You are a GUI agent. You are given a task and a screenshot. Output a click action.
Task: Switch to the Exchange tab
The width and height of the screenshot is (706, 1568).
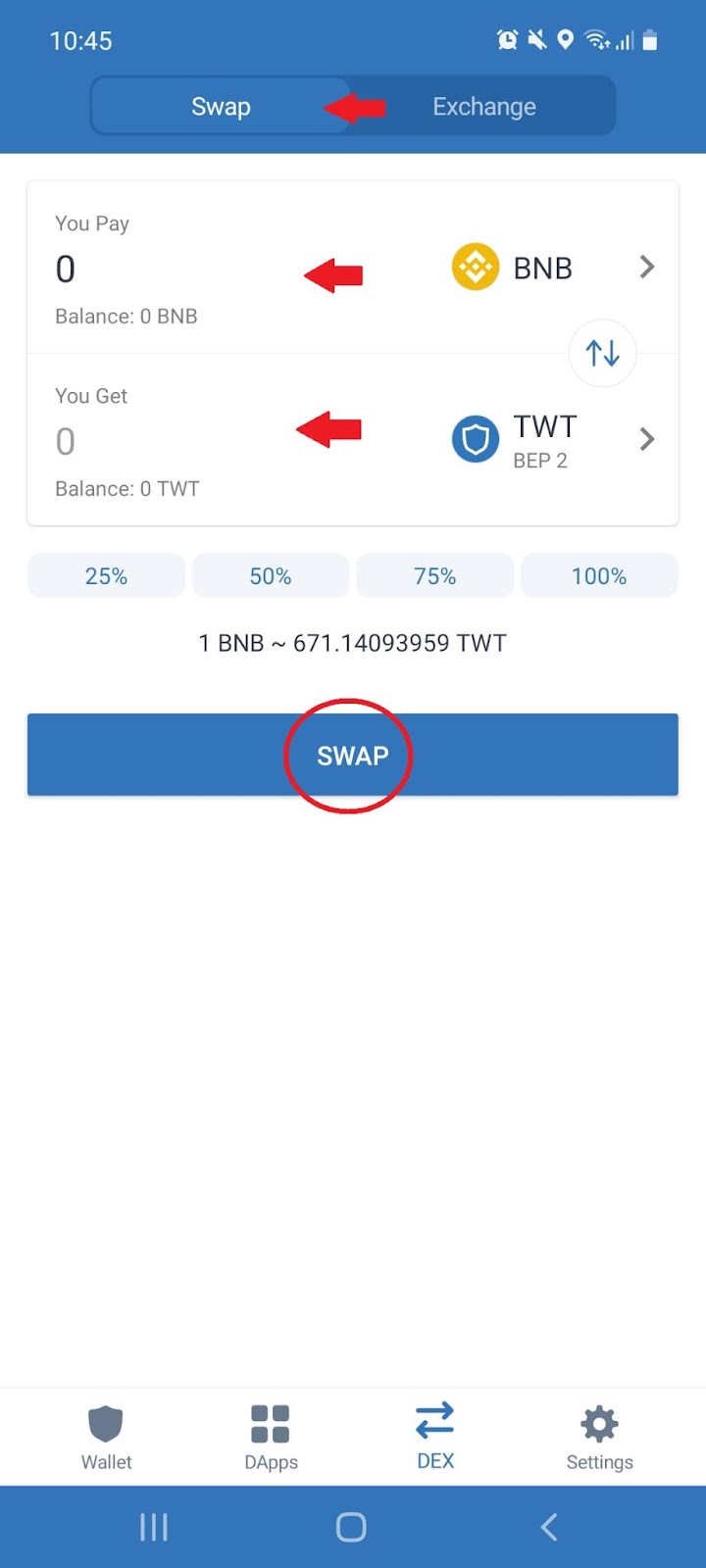point(484,107)
